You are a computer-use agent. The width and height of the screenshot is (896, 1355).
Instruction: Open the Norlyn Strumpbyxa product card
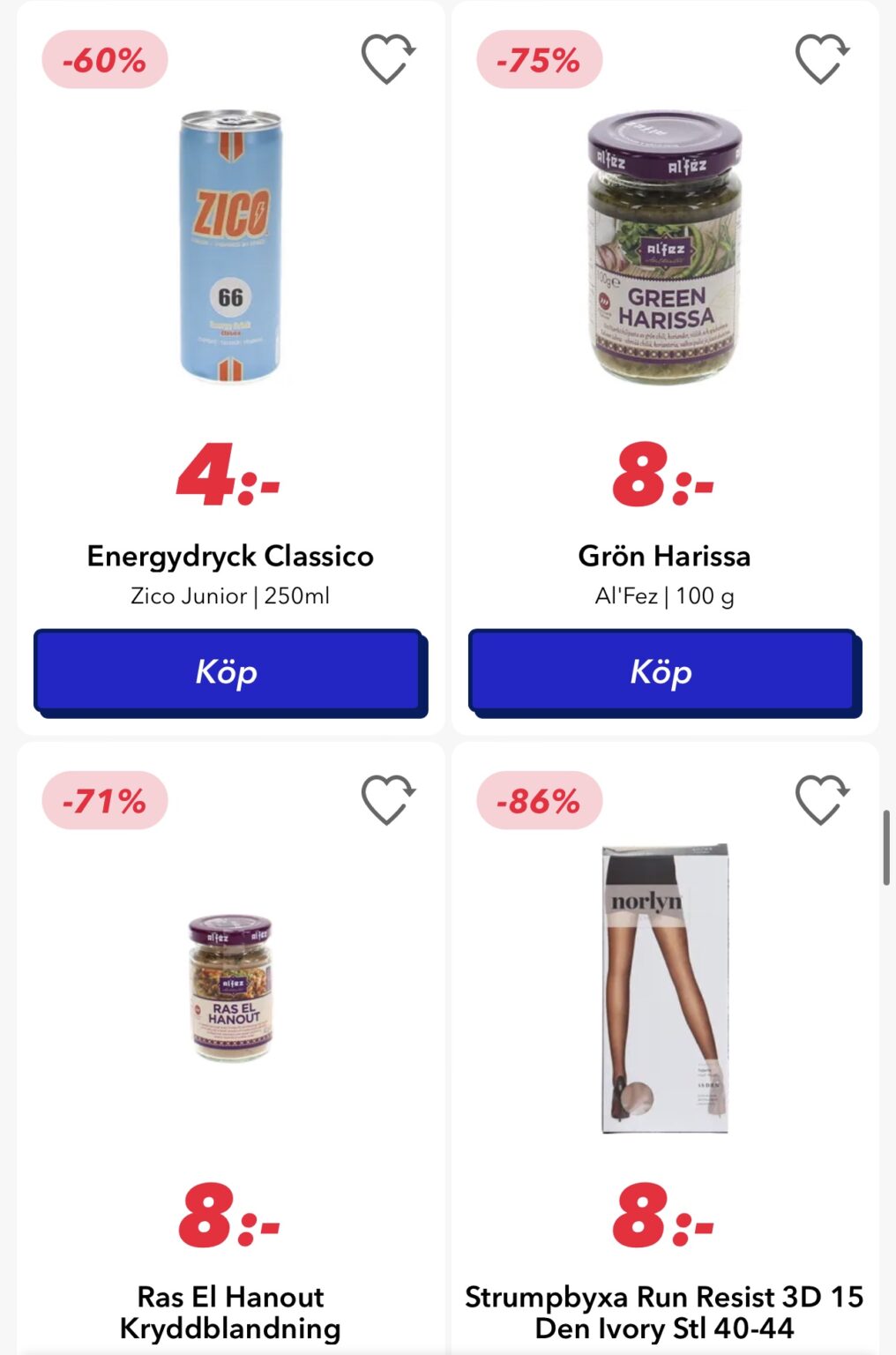(665, 988)
